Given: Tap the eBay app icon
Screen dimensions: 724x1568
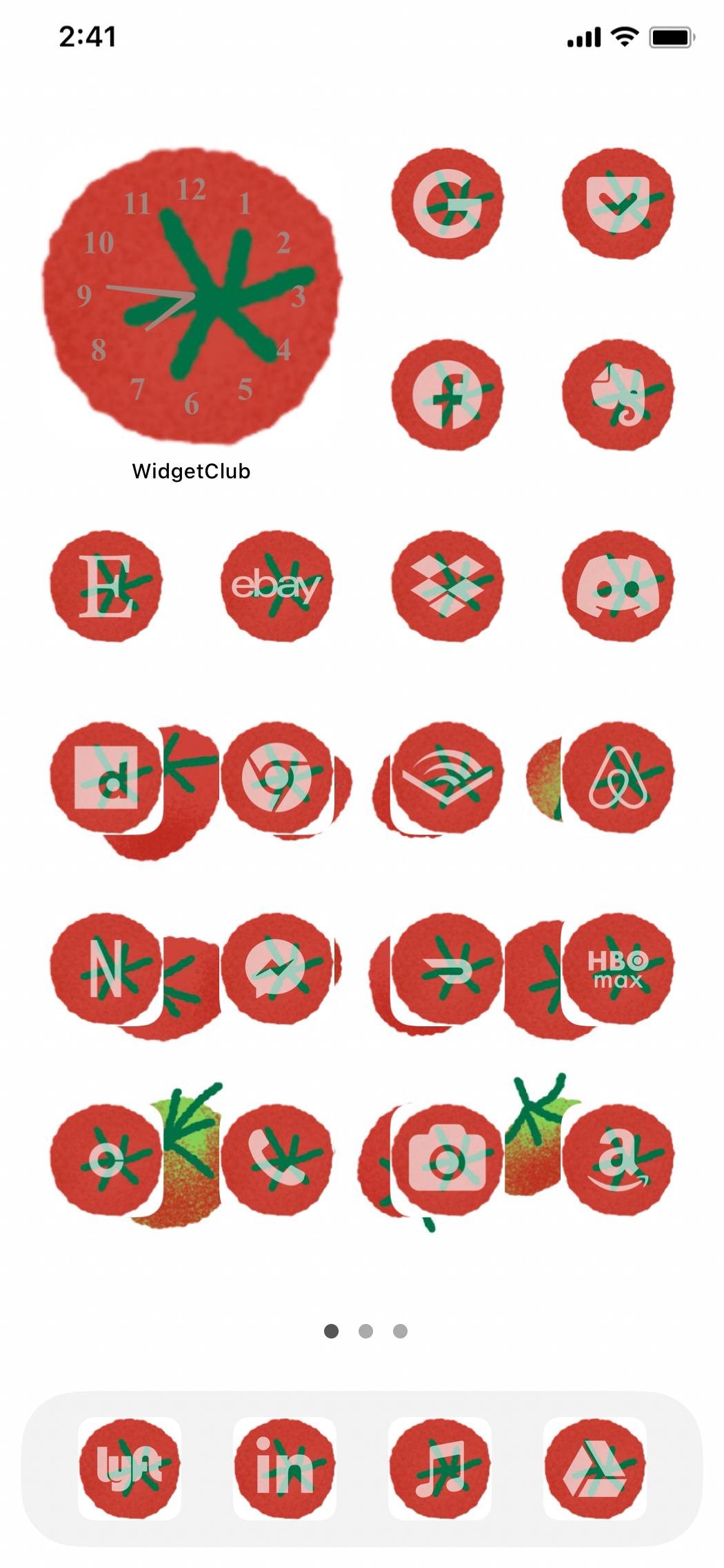Looking at the screenshot, I should coord(276,586).
